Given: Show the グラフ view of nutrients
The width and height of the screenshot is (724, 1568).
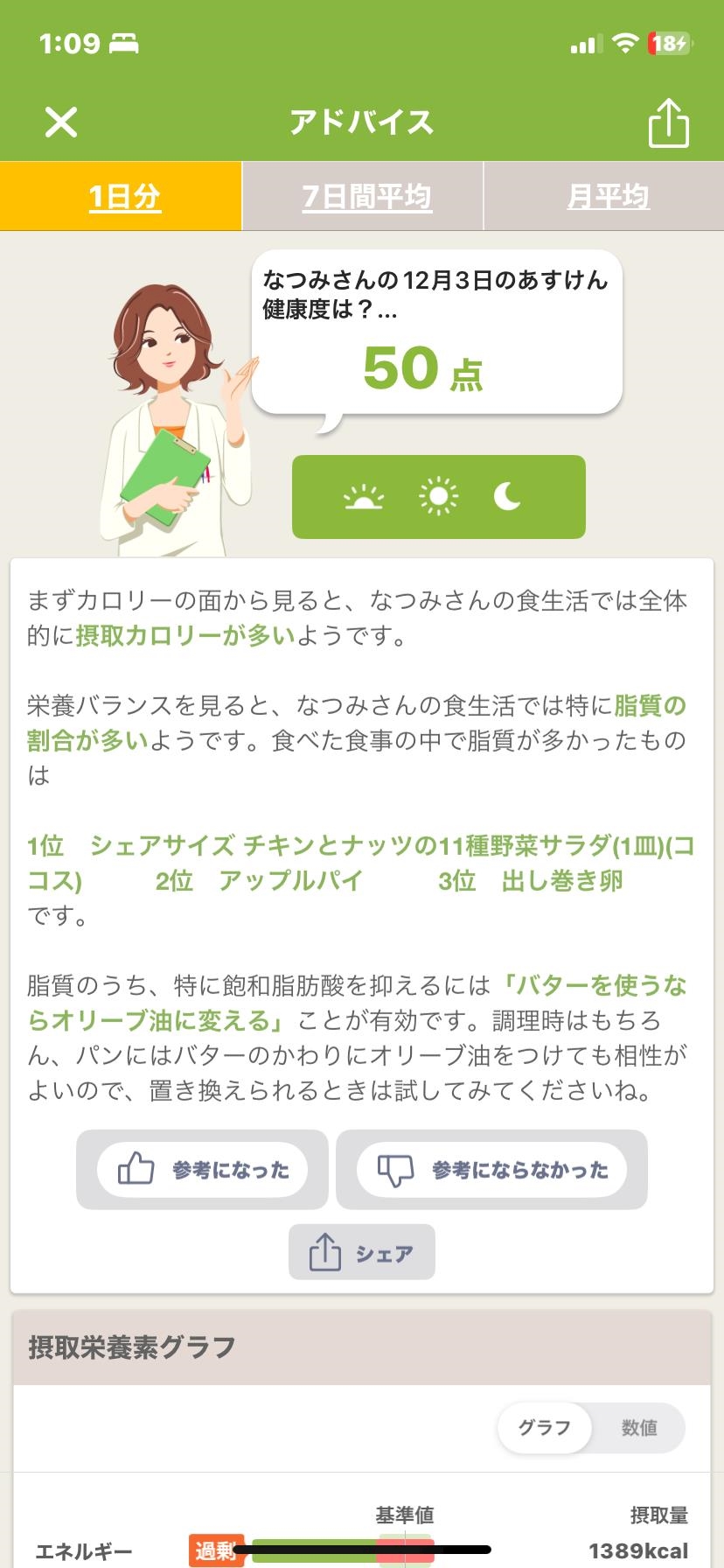Looking at the screenshot, I should 544,1428.
